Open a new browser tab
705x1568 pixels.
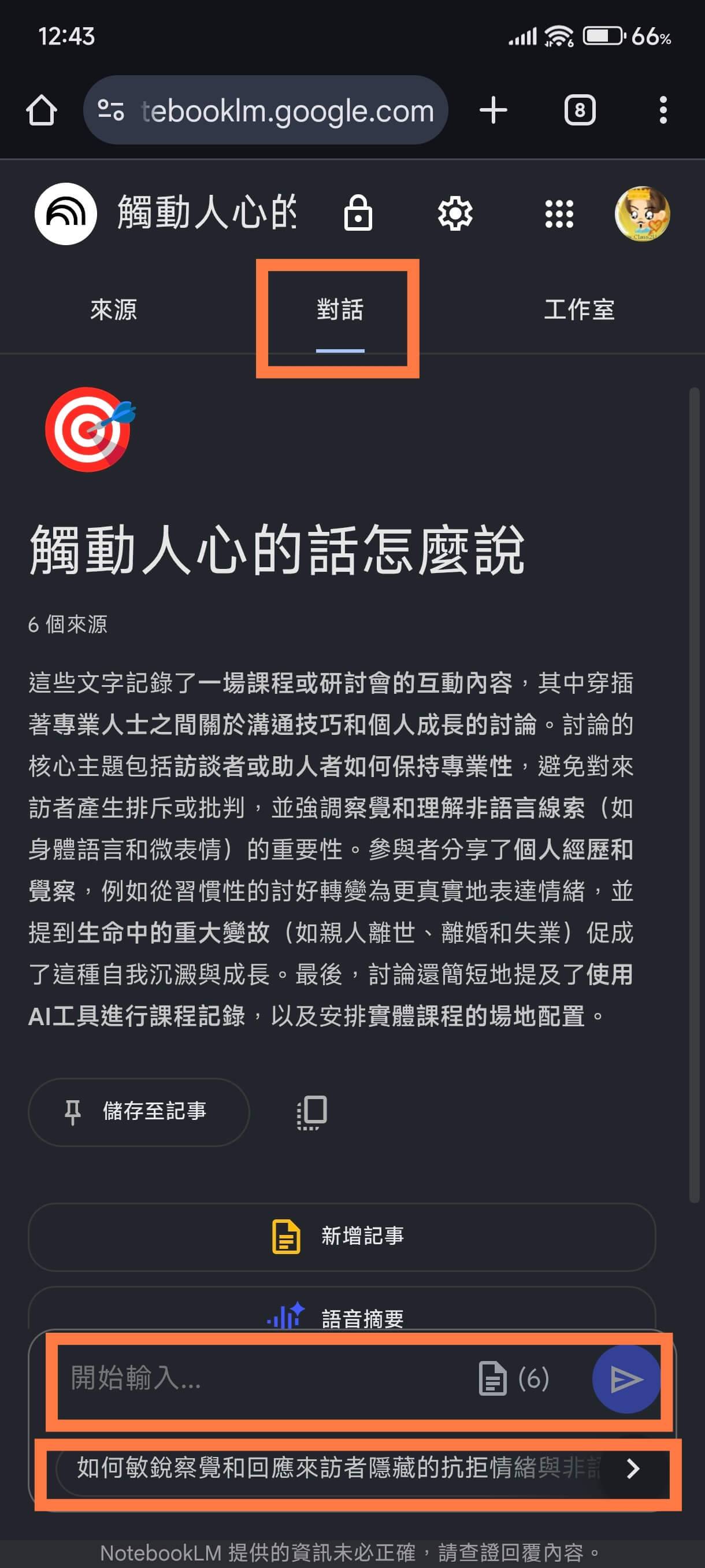pos(493,111)
